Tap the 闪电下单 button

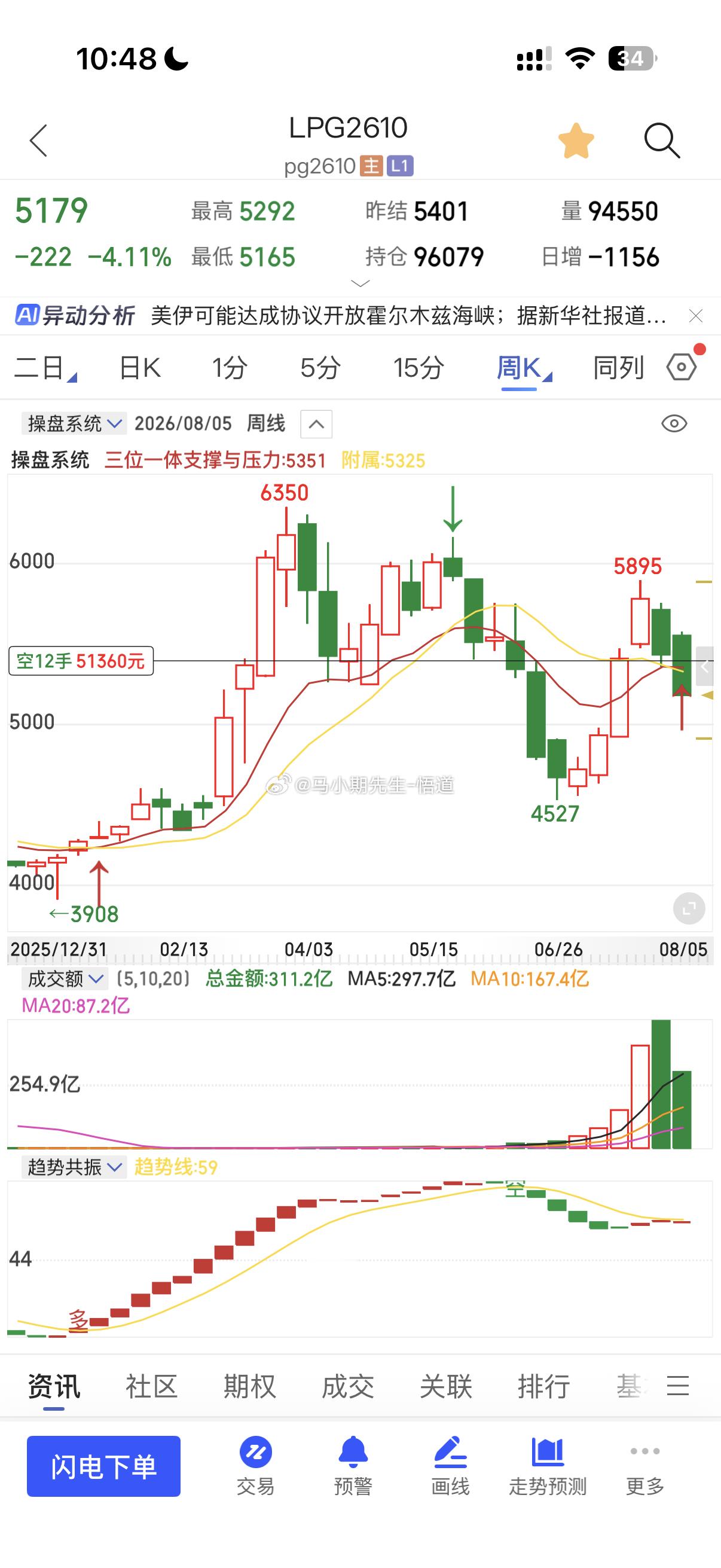click(x=103, y=1466)
